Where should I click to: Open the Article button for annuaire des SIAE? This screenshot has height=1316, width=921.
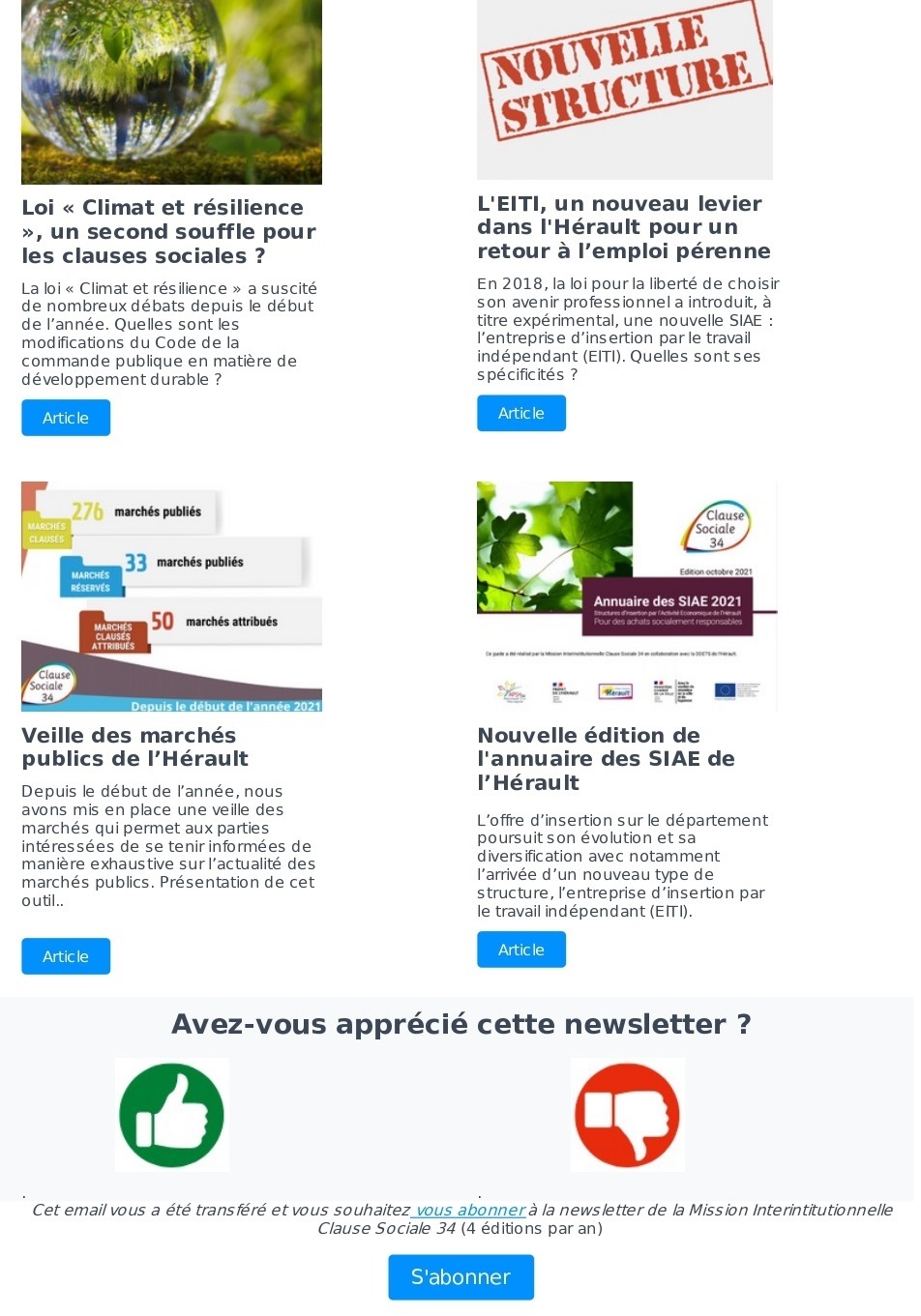520,950
